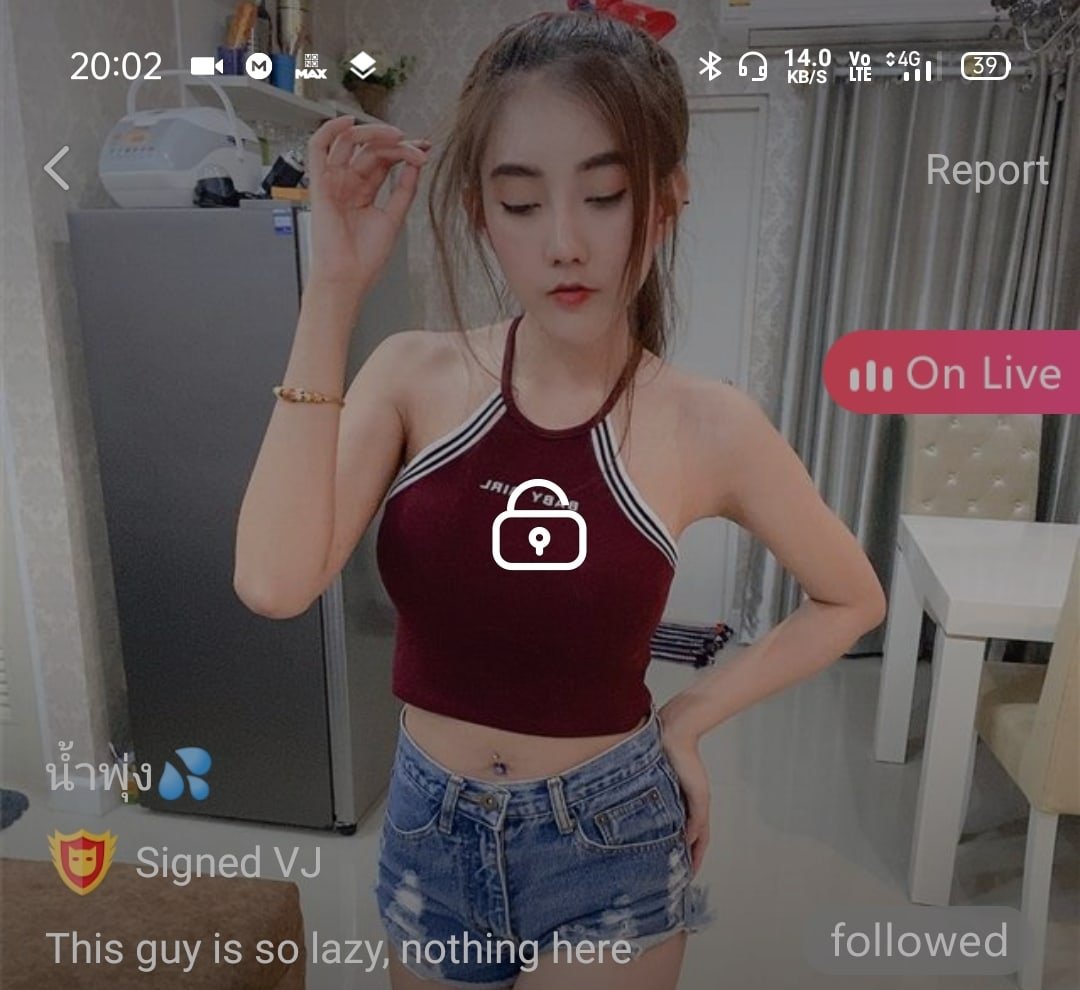Tap the followed button to unfollow
The height and width of the screenshot is (990, 1080).
(x=918, y=941)
